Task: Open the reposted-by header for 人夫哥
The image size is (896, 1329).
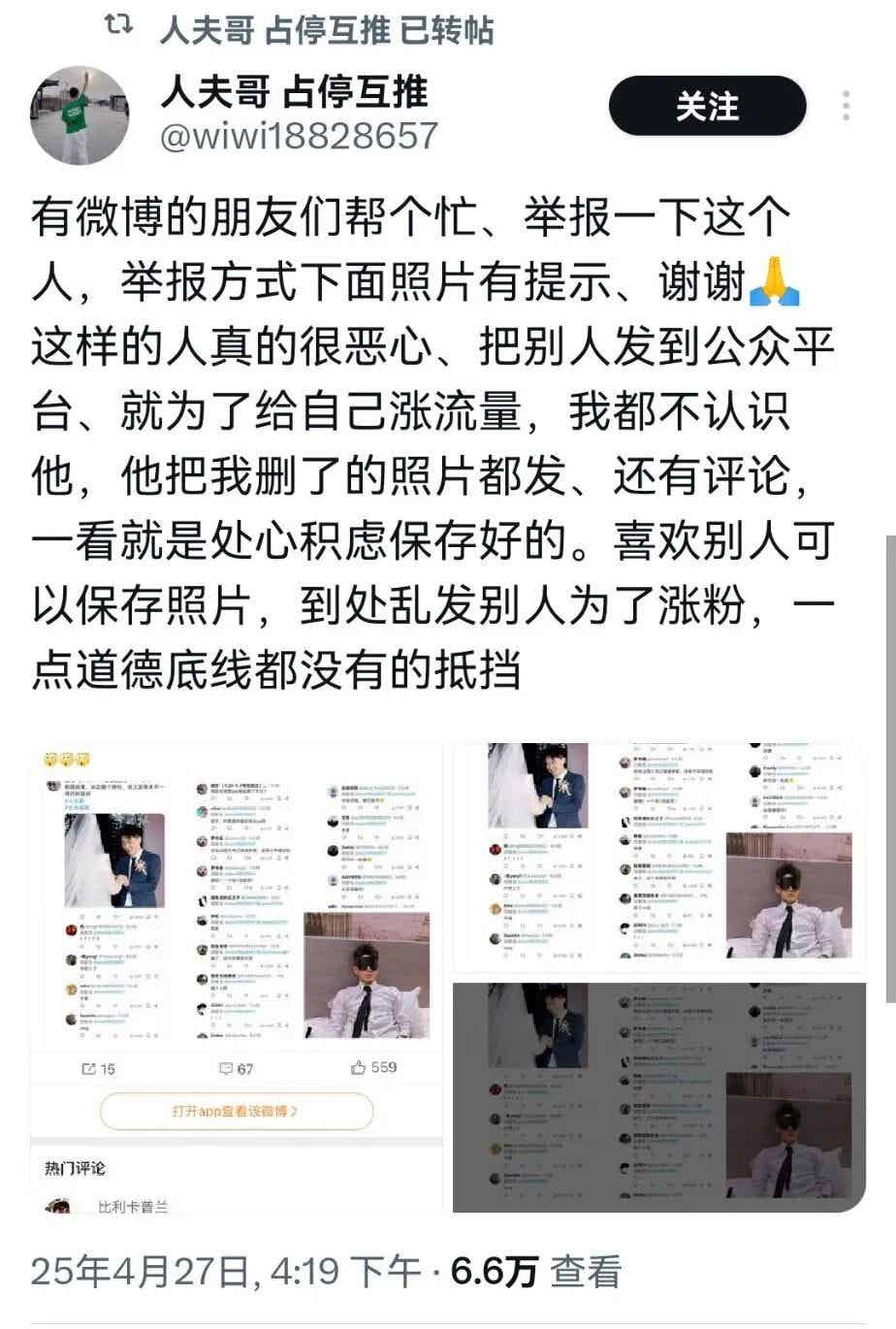Action: (326, 30)
